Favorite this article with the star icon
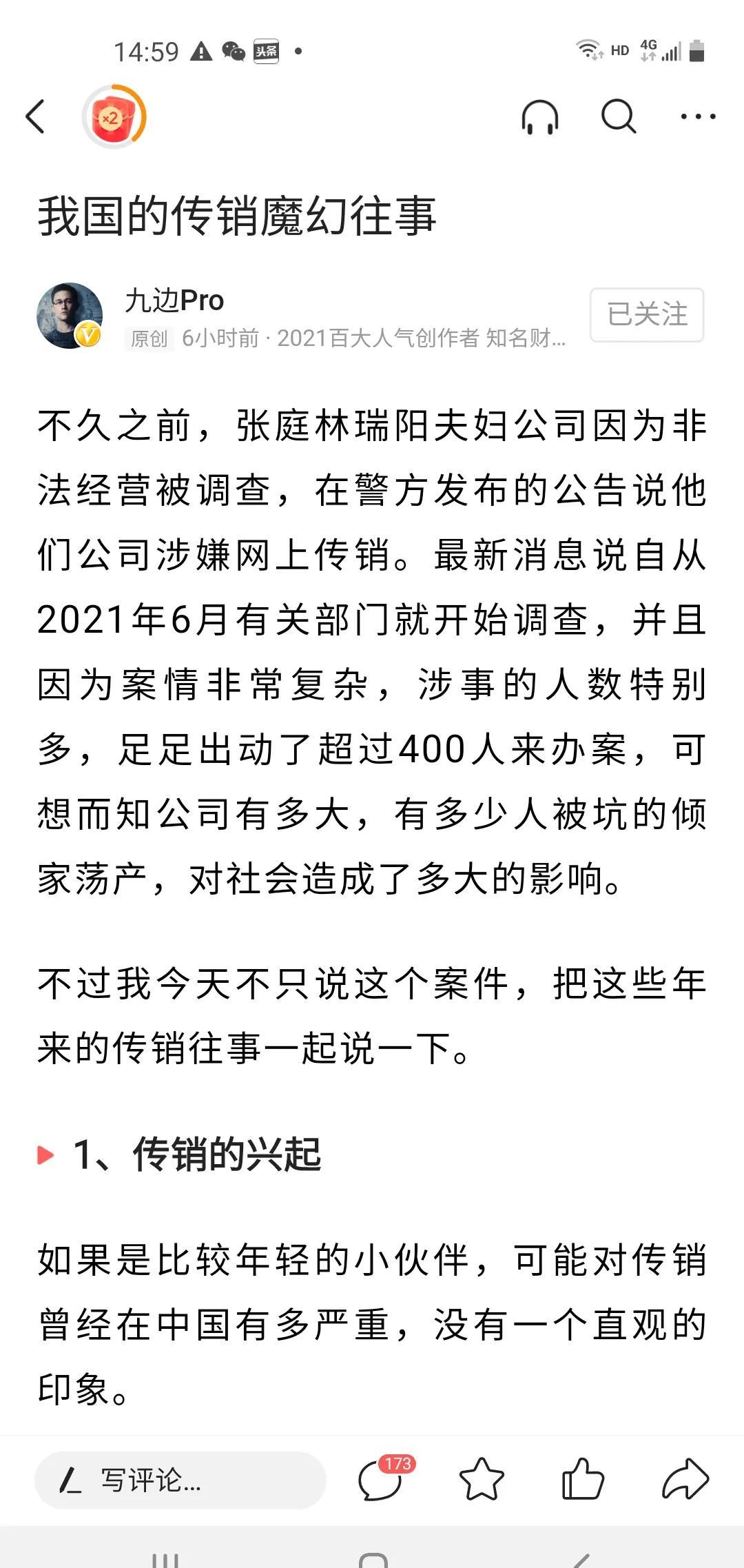 coord(482,1480)
